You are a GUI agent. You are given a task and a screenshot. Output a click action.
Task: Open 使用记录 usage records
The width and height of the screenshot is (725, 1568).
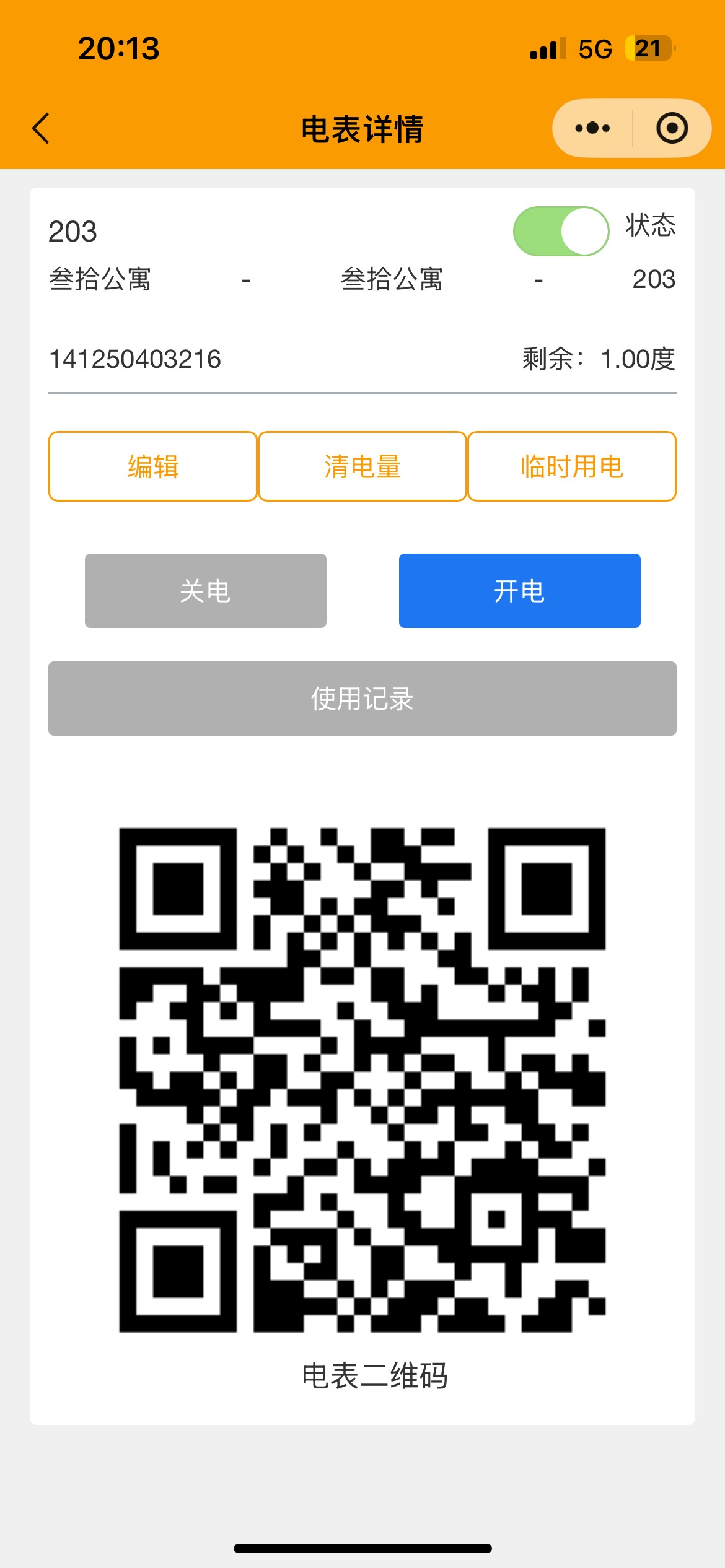(362, 699)
